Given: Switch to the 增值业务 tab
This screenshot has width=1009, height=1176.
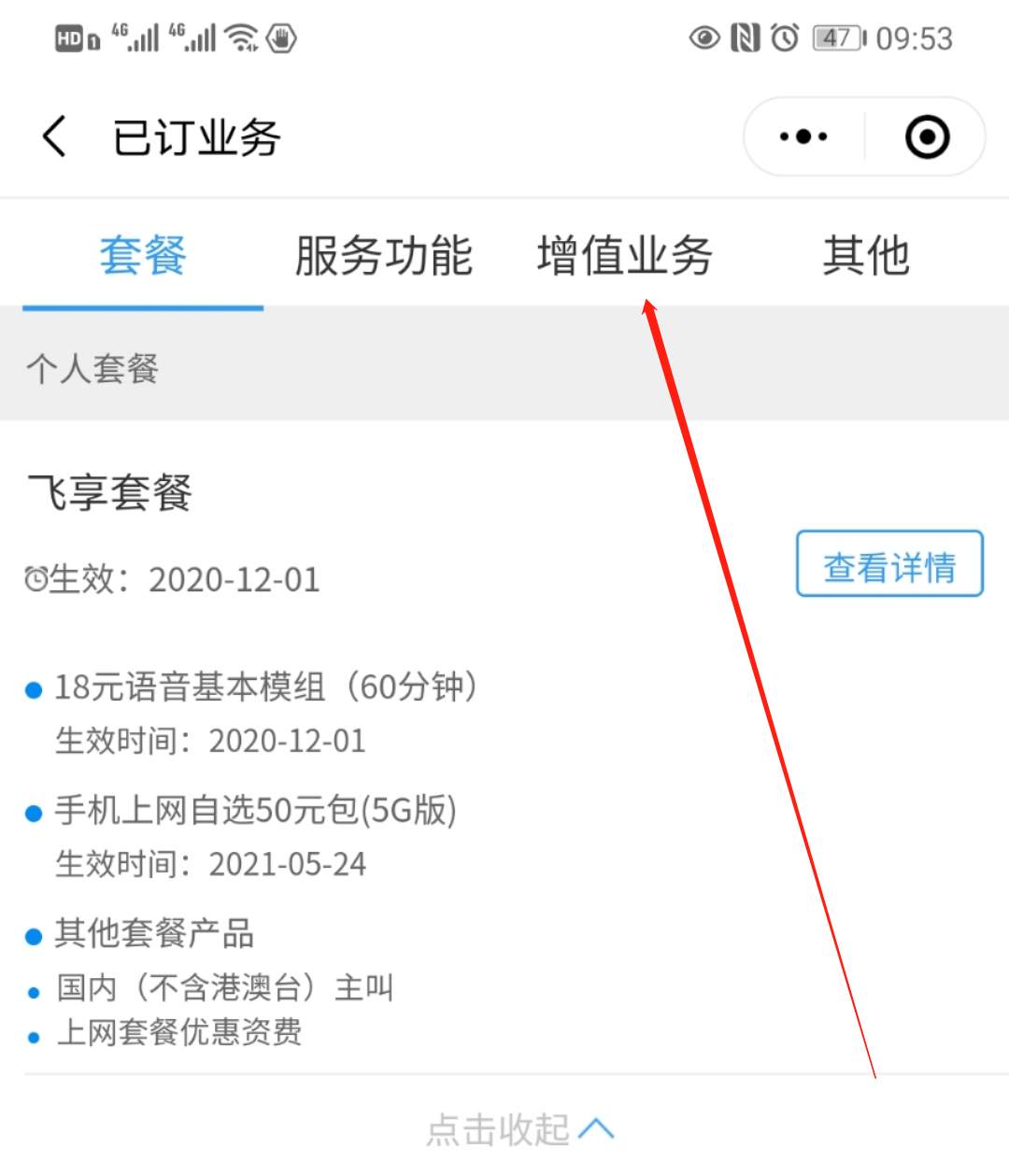Looking at the screenshot, I should [x=624, y=255].
